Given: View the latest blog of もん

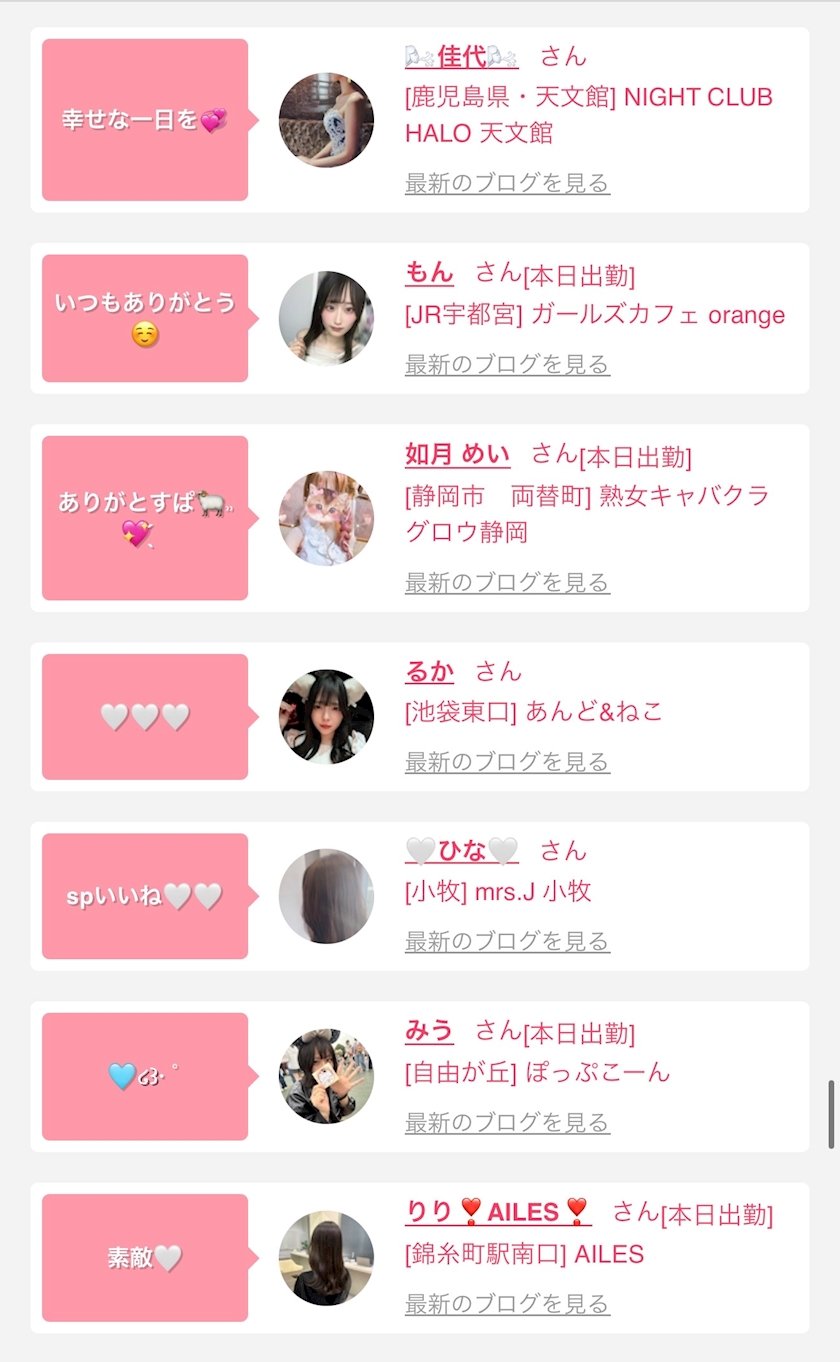Looking at the screenshot, I should pos(507,364).
